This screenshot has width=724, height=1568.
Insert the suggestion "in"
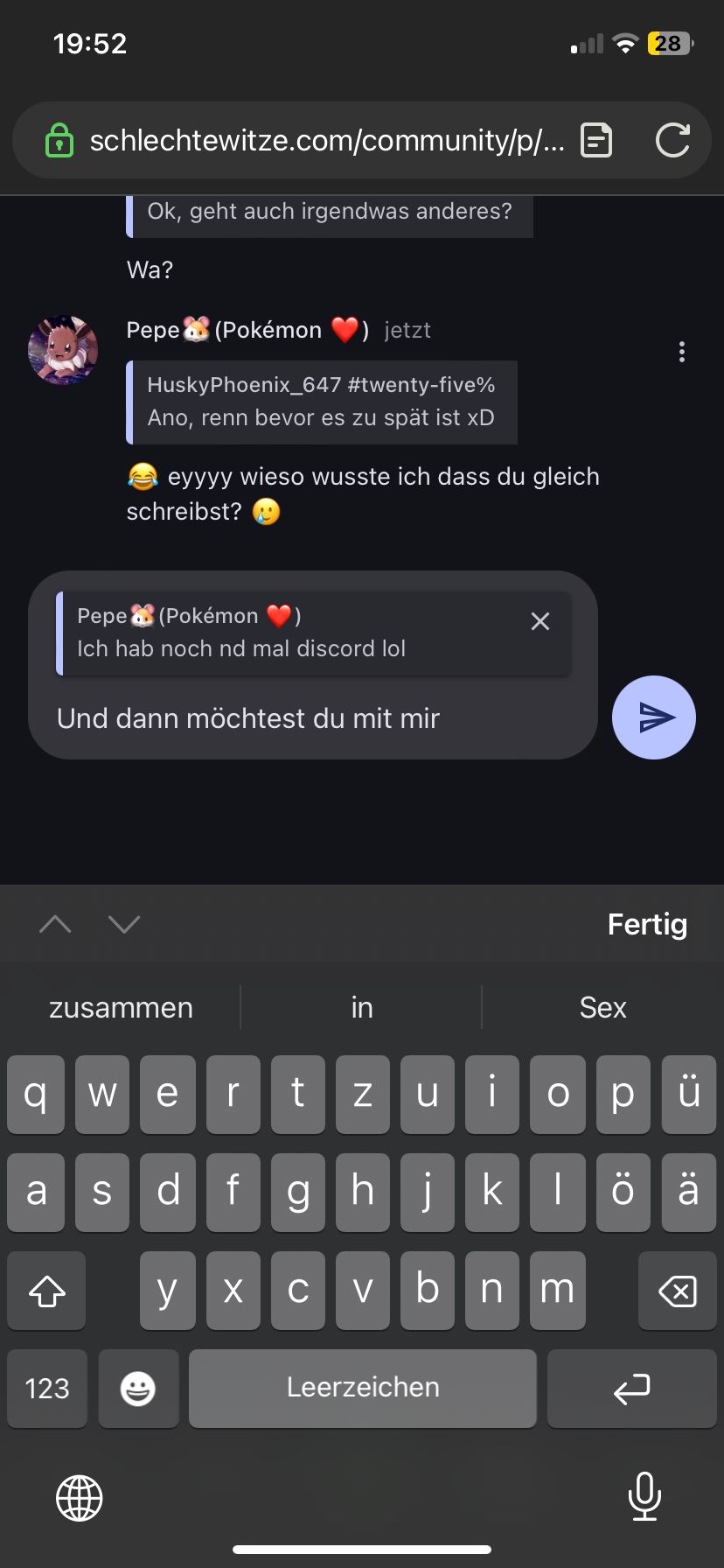click(362, 1007)
